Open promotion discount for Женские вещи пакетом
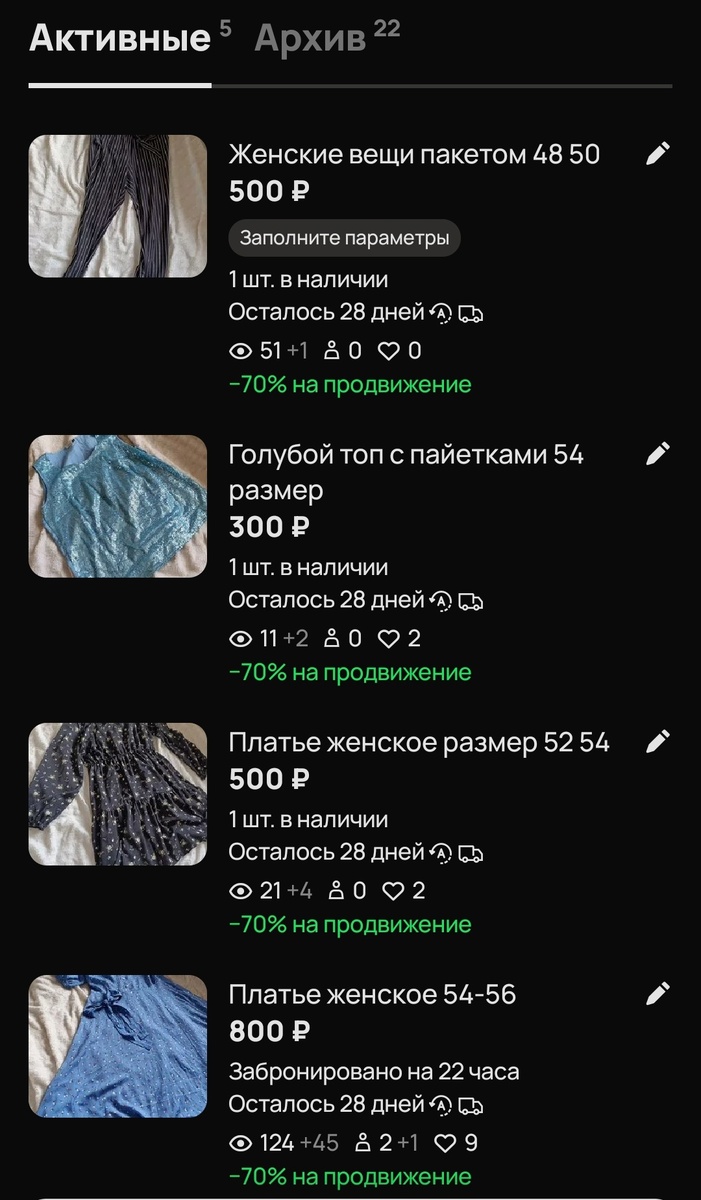This screenshot has width=701, height=1200. coord(349,384)
